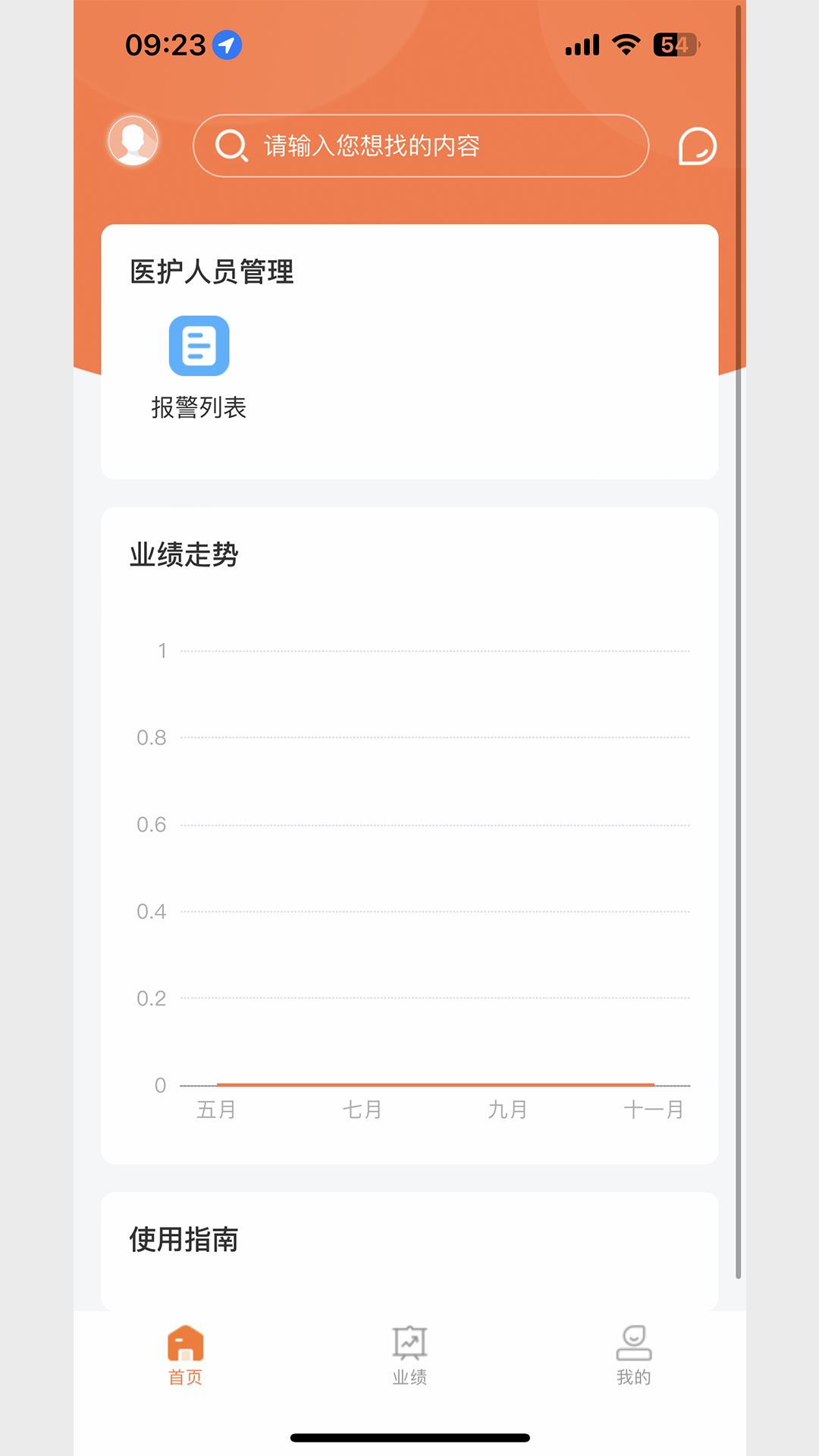Open the 使用指南 guide section
Screen dimensions: 819x1456
184,1241
